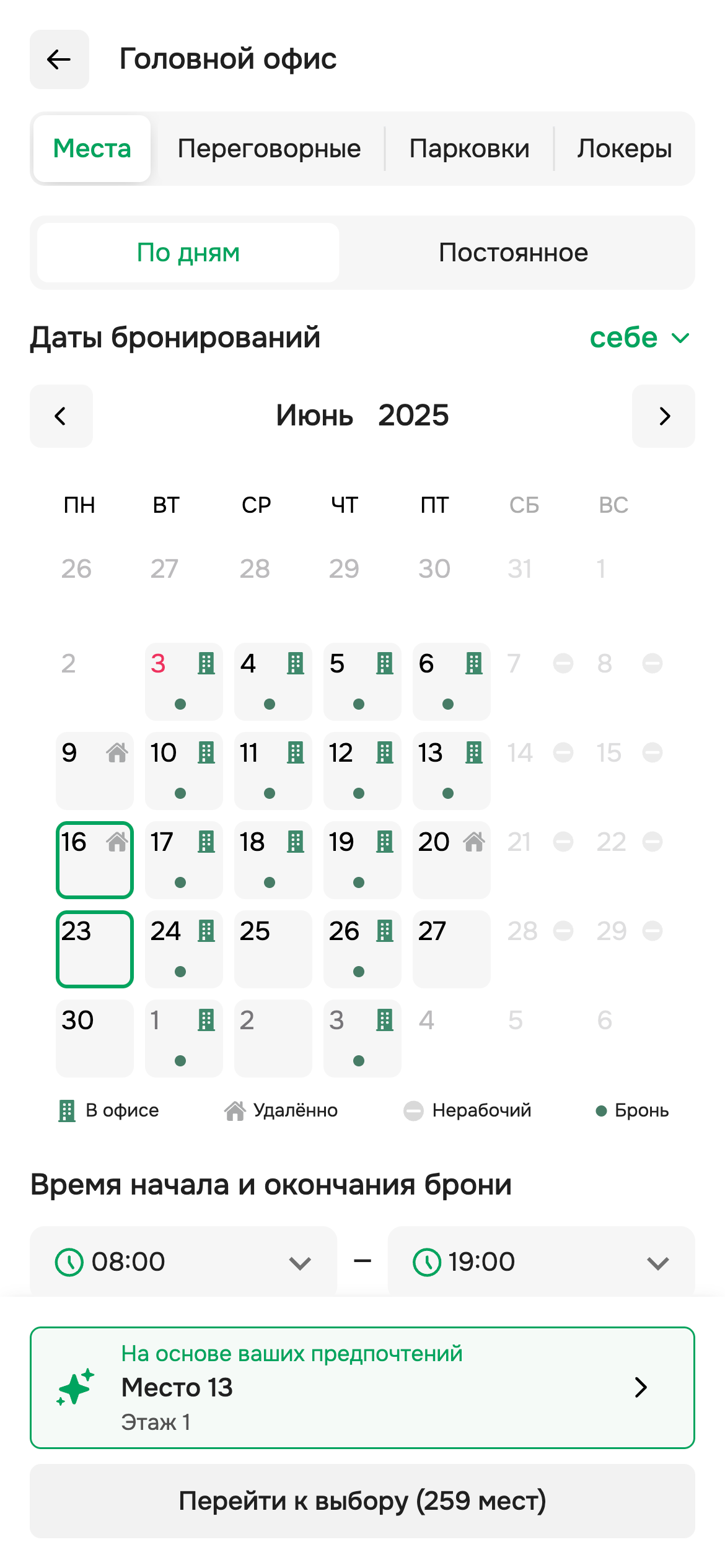Select June 9 remote day
Viewport: 725px width, 1568px height.
coord(94,770)
